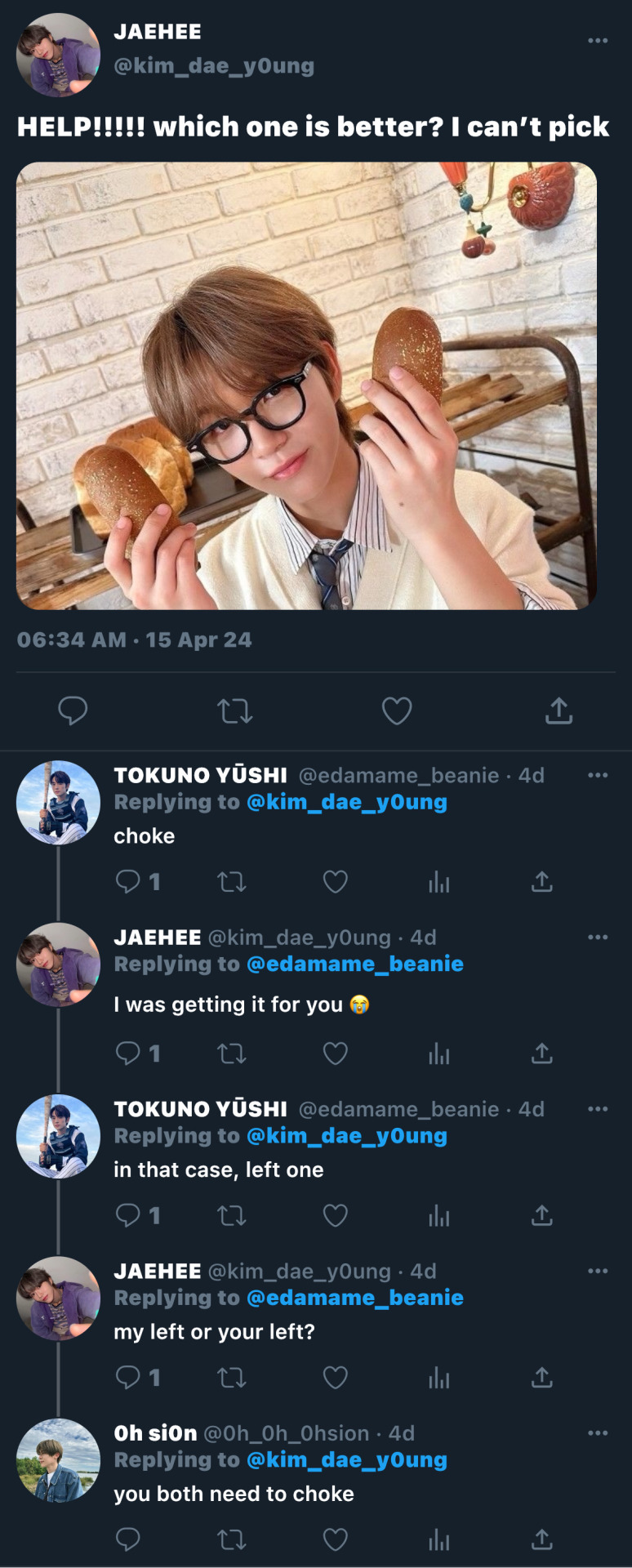Share 'I was getting it for you' reply

(x=542, y=1053)
